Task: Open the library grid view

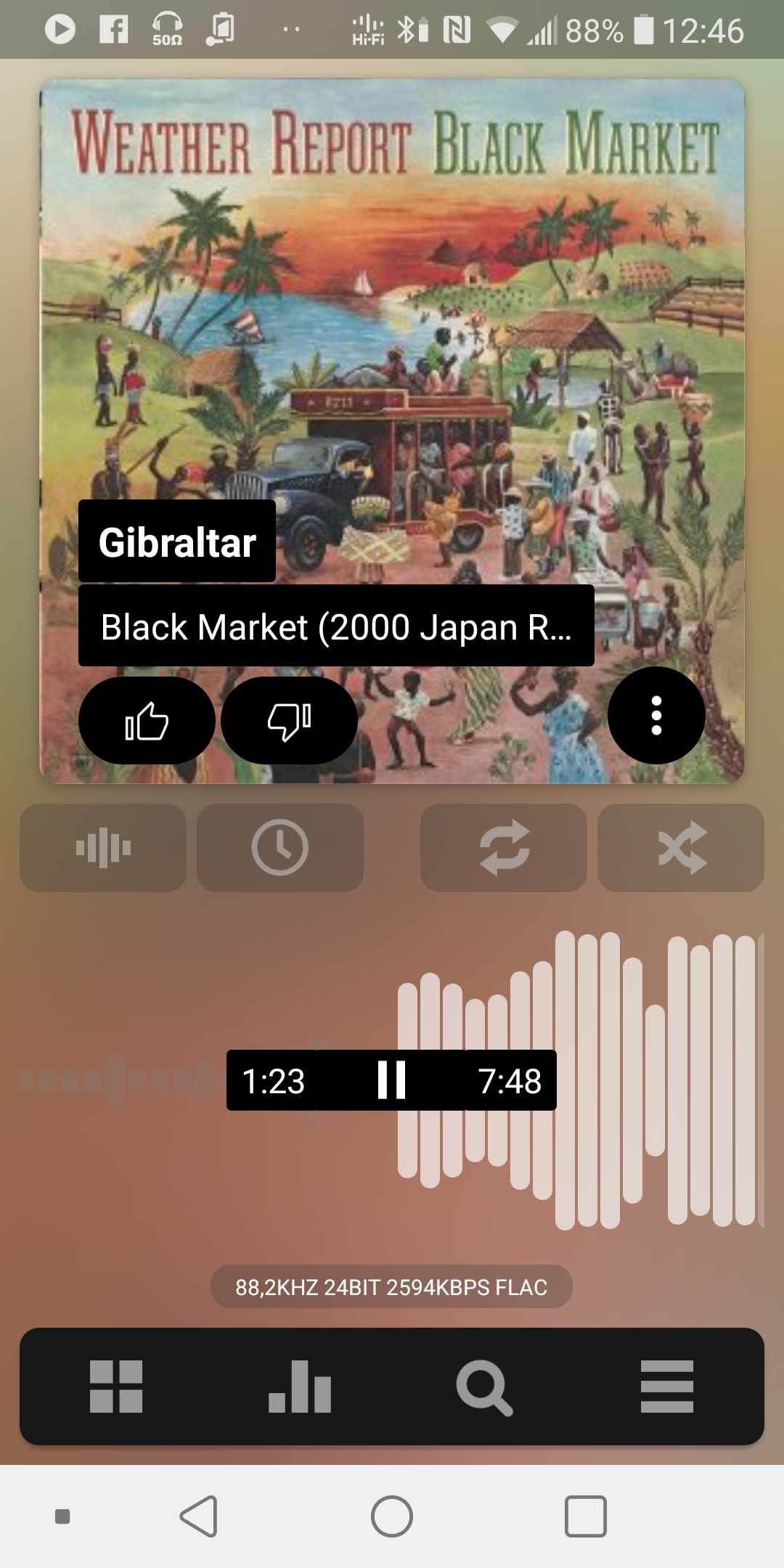Action: (x=116, y=1387)
